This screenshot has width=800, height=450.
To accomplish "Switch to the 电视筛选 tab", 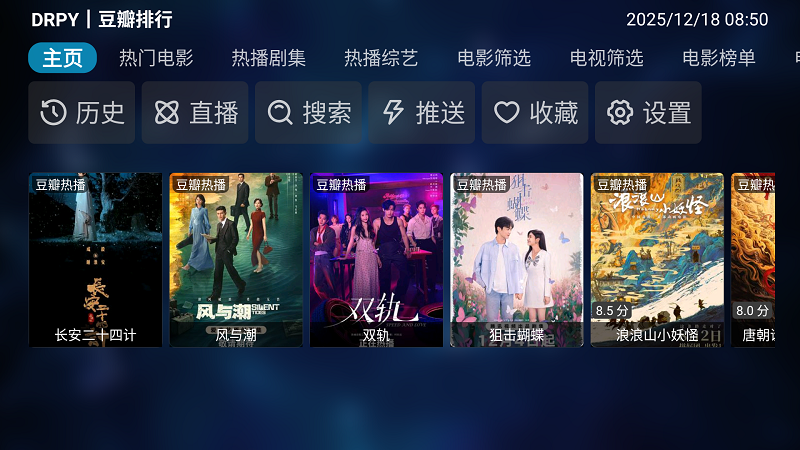I will (607, 58).
